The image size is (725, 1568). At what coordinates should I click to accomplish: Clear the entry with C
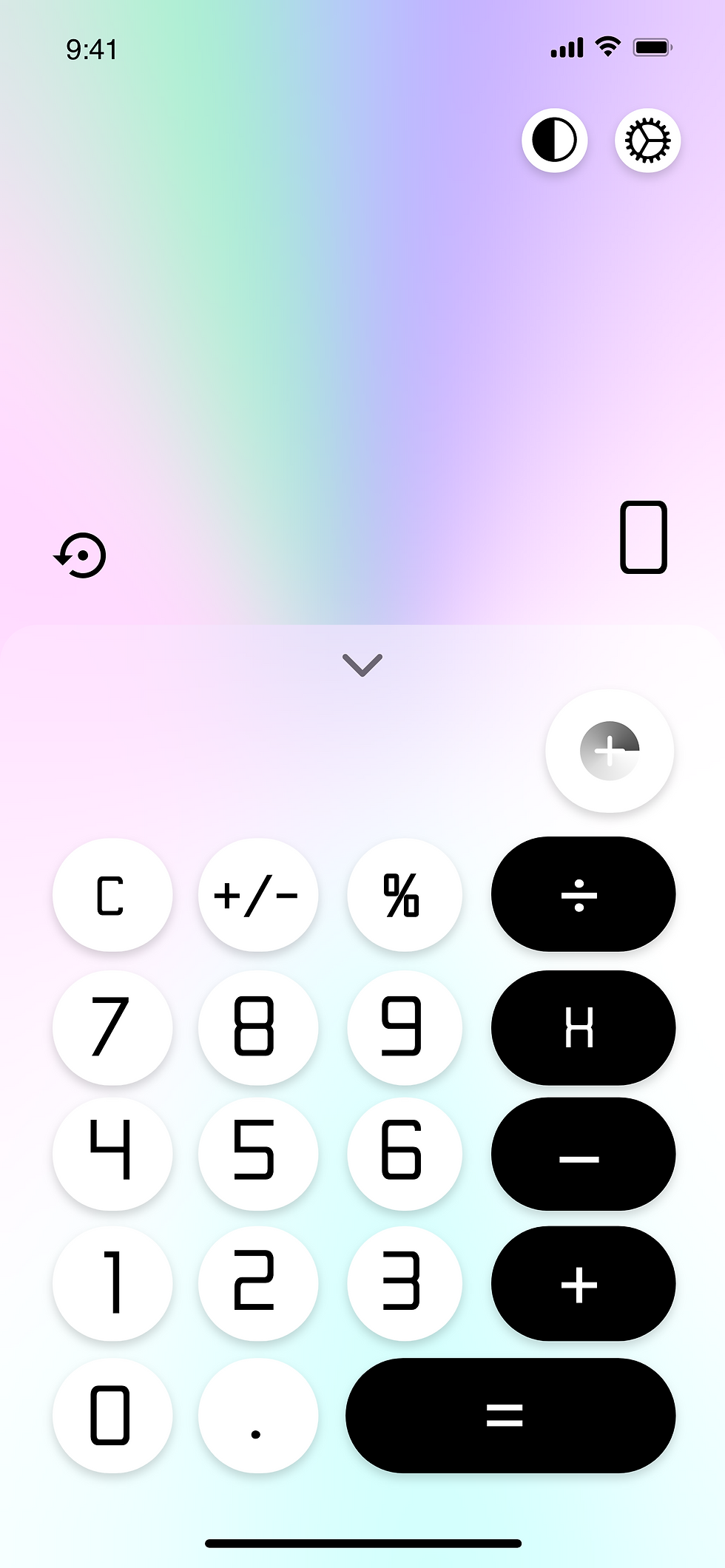click(x=112, y=894)
